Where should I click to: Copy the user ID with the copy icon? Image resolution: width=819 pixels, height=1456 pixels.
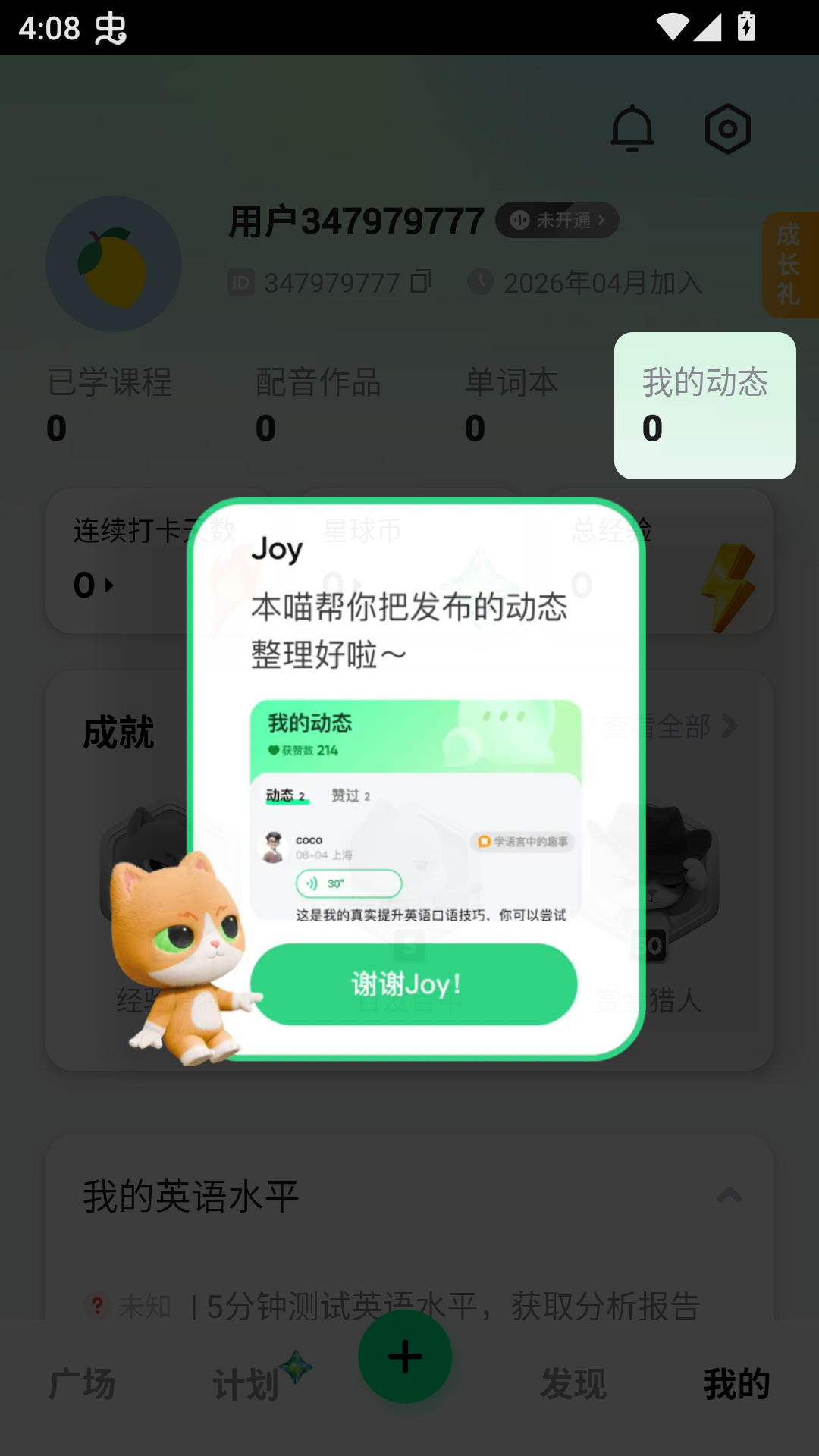click(x=422, y=281)
